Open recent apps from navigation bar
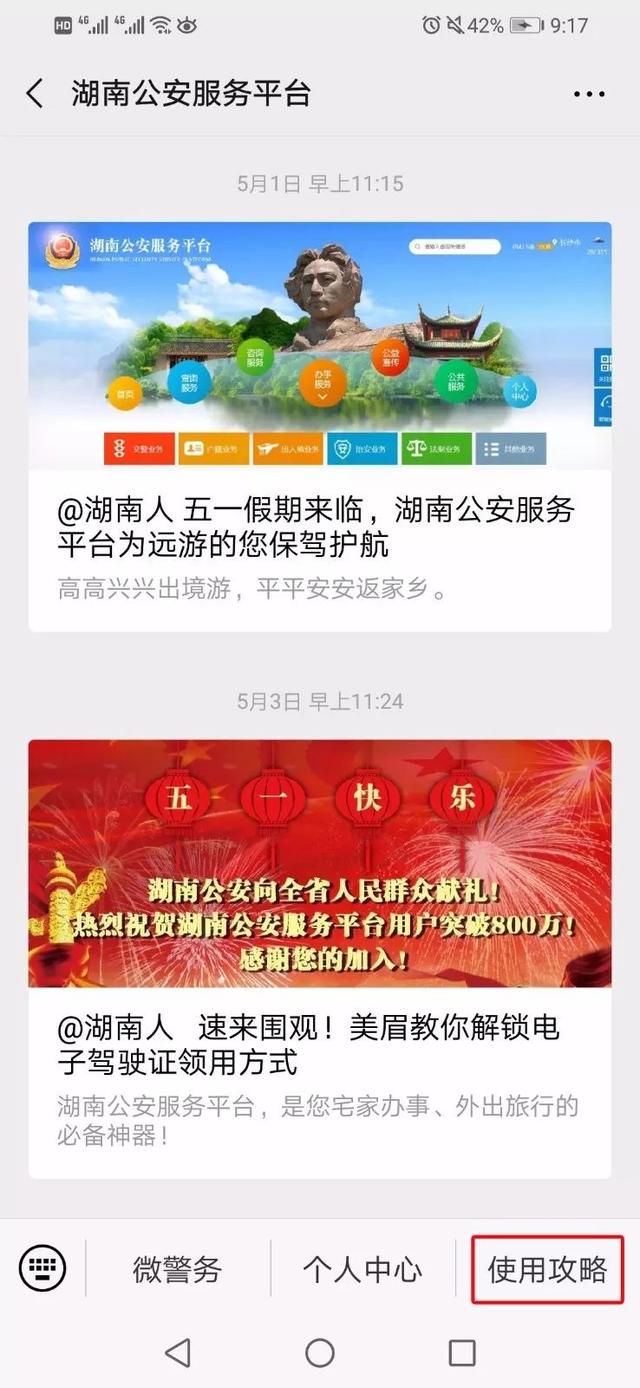640x1388 pixels. (x=462, y=1353)
